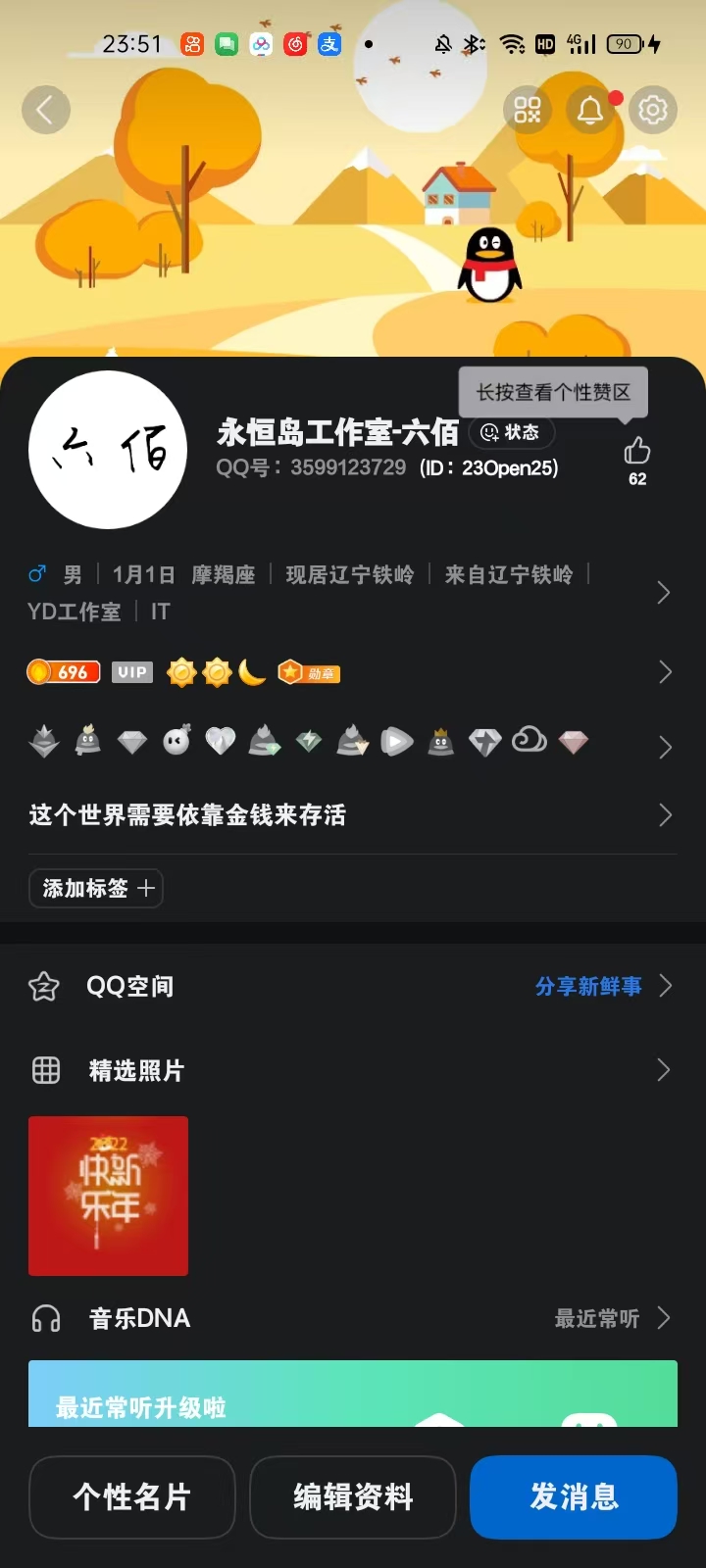Tap the profile avatar picture
Viewport: 706px width, 1568px height.
108,450
